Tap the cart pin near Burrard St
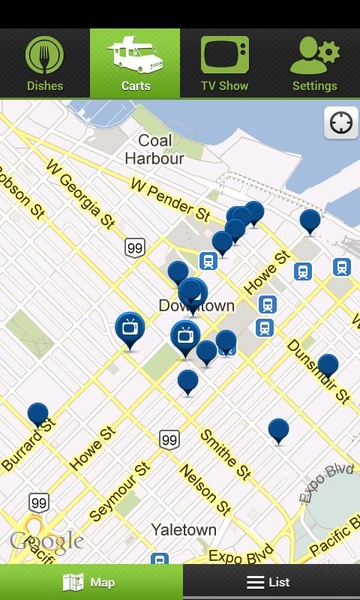This screenshot has width=360, height=600. [x=38, y=415]
